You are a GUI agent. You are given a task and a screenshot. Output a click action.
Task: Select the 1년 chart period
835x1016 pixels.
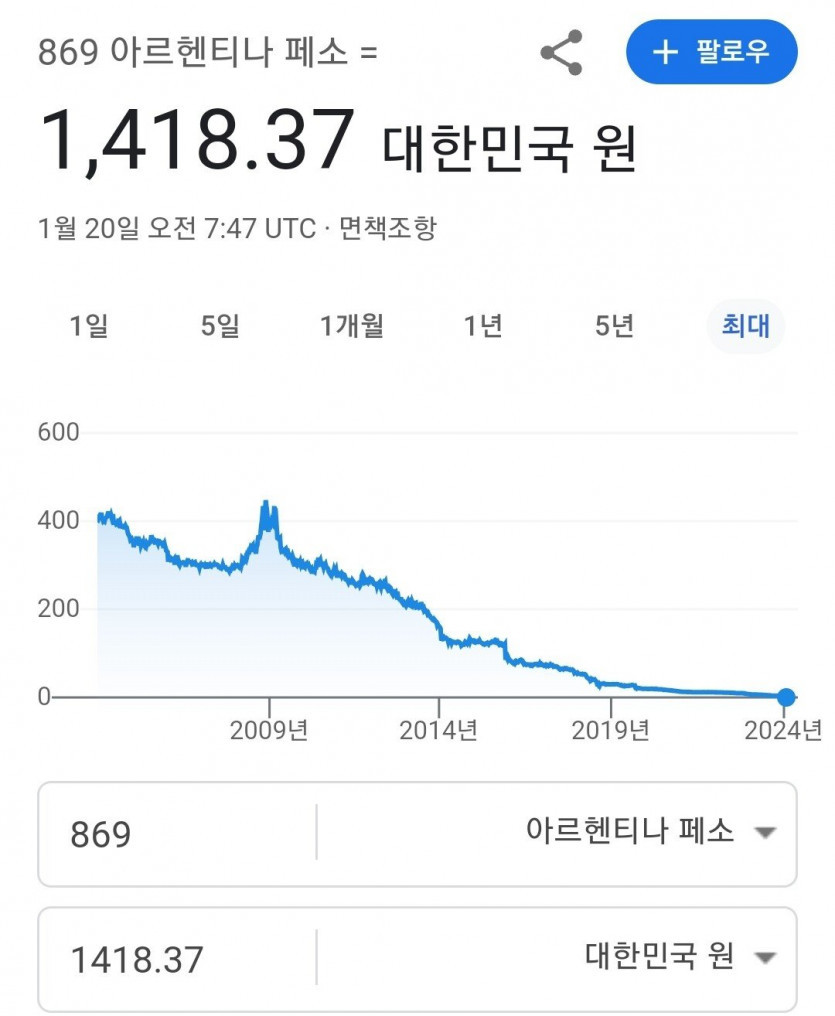[482, 325]
